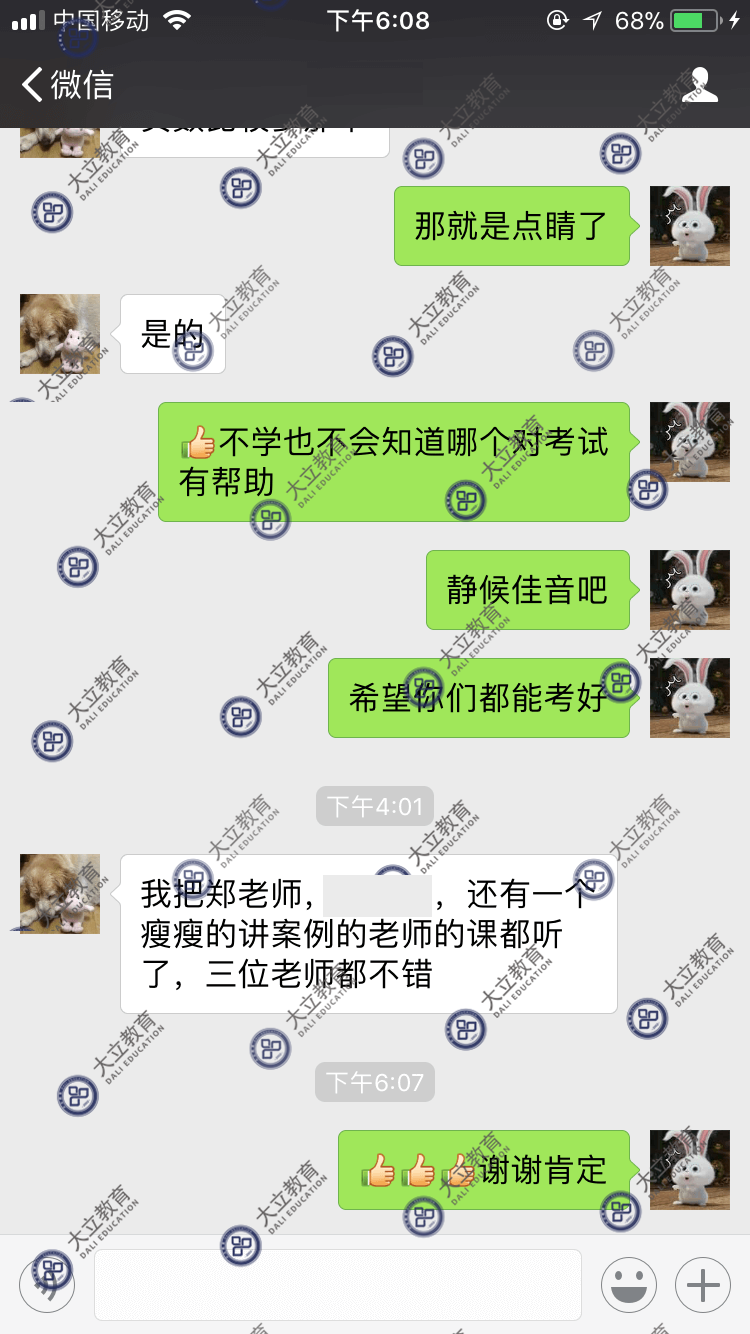This screenshot has height=1334, width=750.
Task: Open the chat contact profile icon
Action: point(706,85)
